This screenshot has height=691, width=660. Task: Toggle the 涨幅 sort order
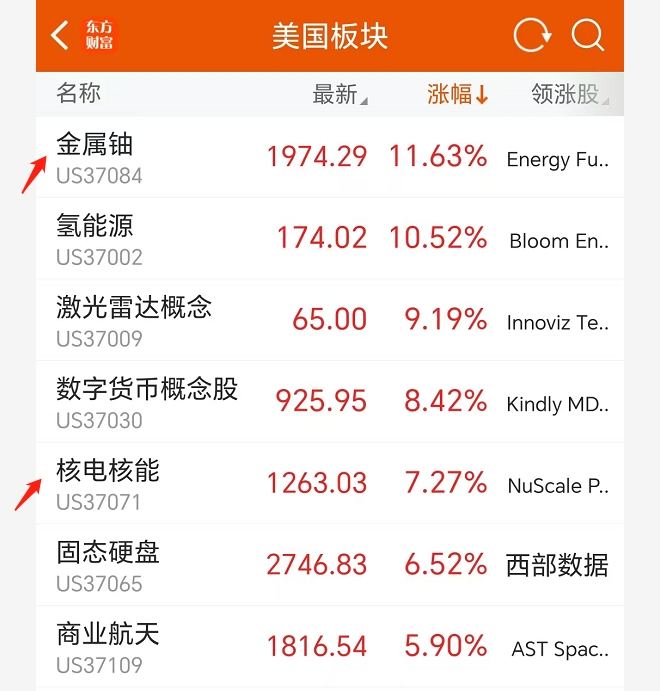tap(457, 95)
